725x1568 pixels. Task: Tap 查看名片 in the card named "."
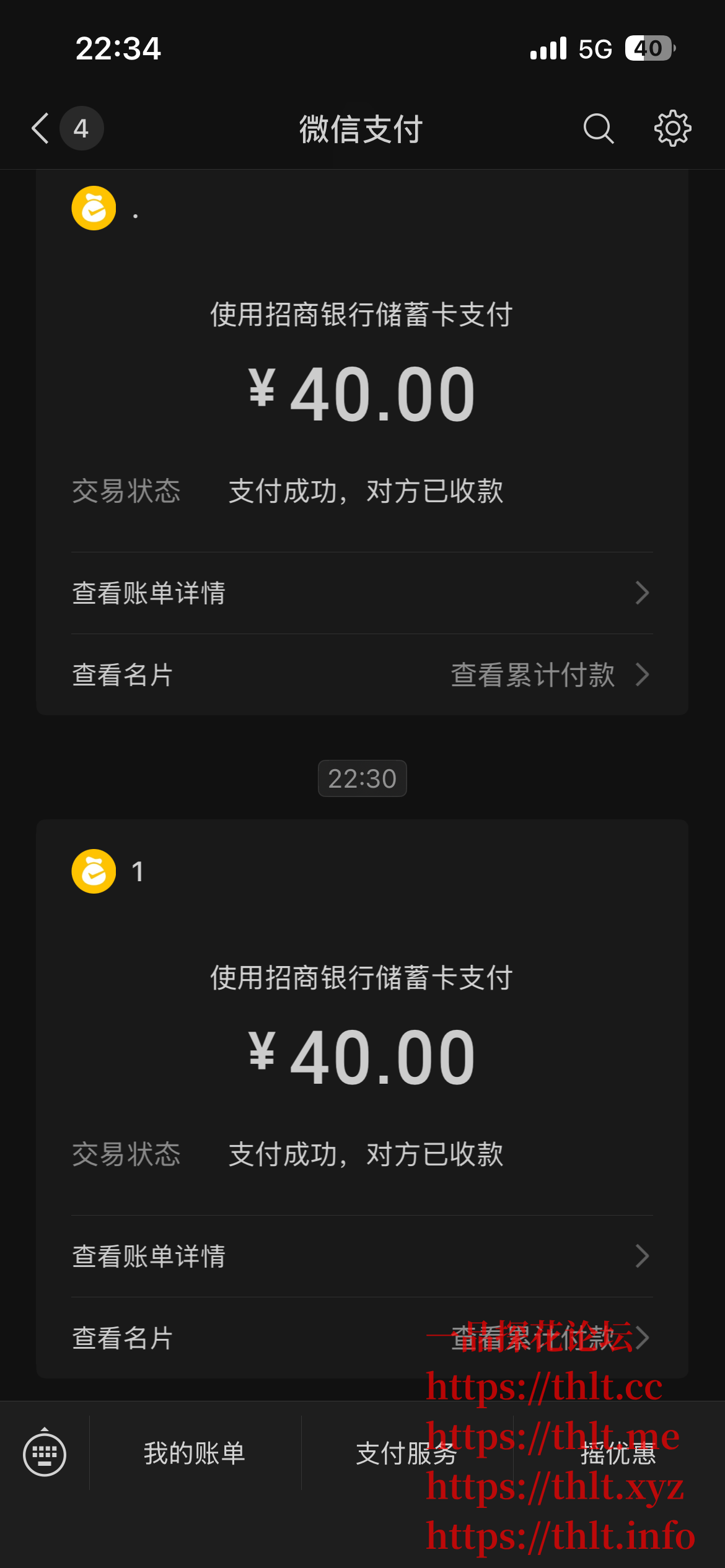click(123, 675)
